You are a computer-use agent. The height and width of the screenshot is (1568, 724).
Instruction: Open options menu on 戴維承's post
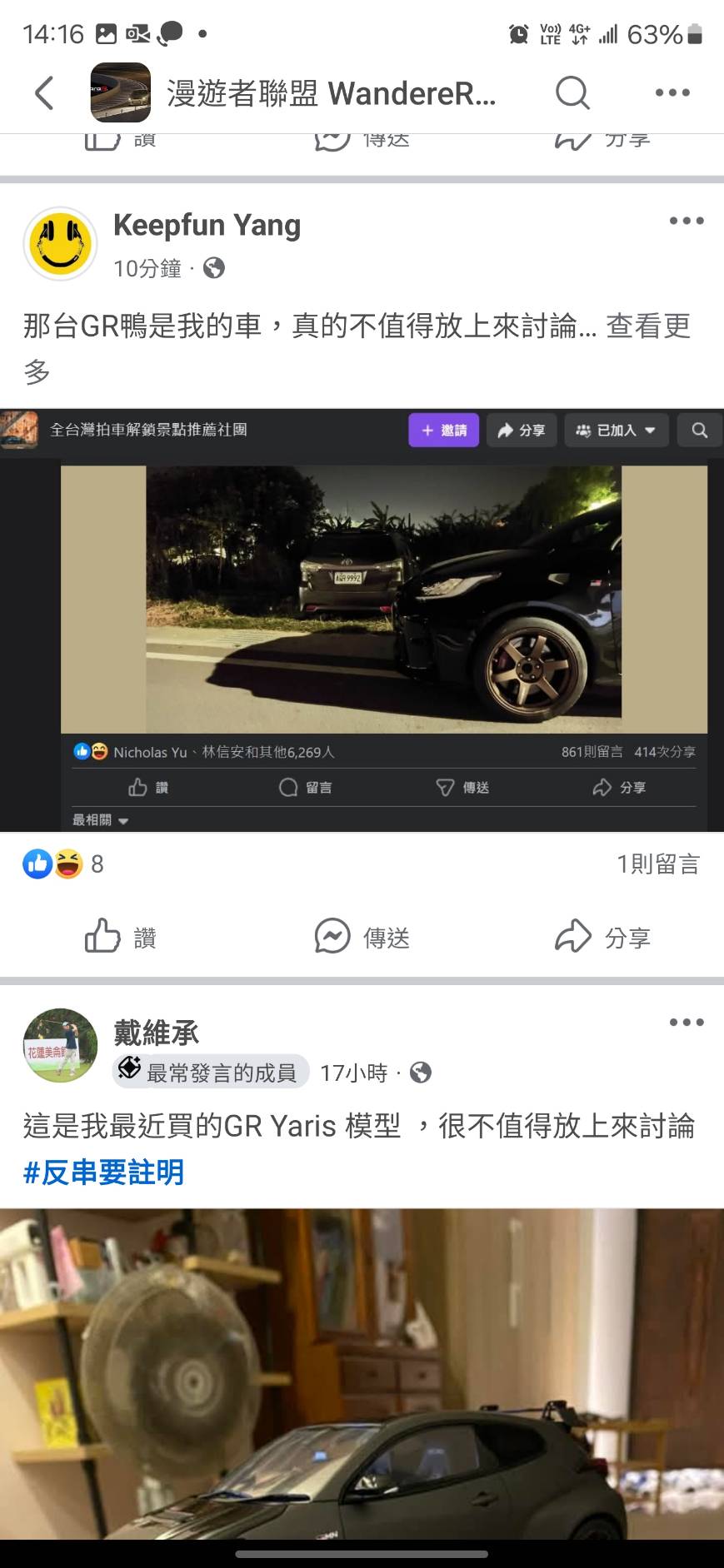pos(686,1023)
